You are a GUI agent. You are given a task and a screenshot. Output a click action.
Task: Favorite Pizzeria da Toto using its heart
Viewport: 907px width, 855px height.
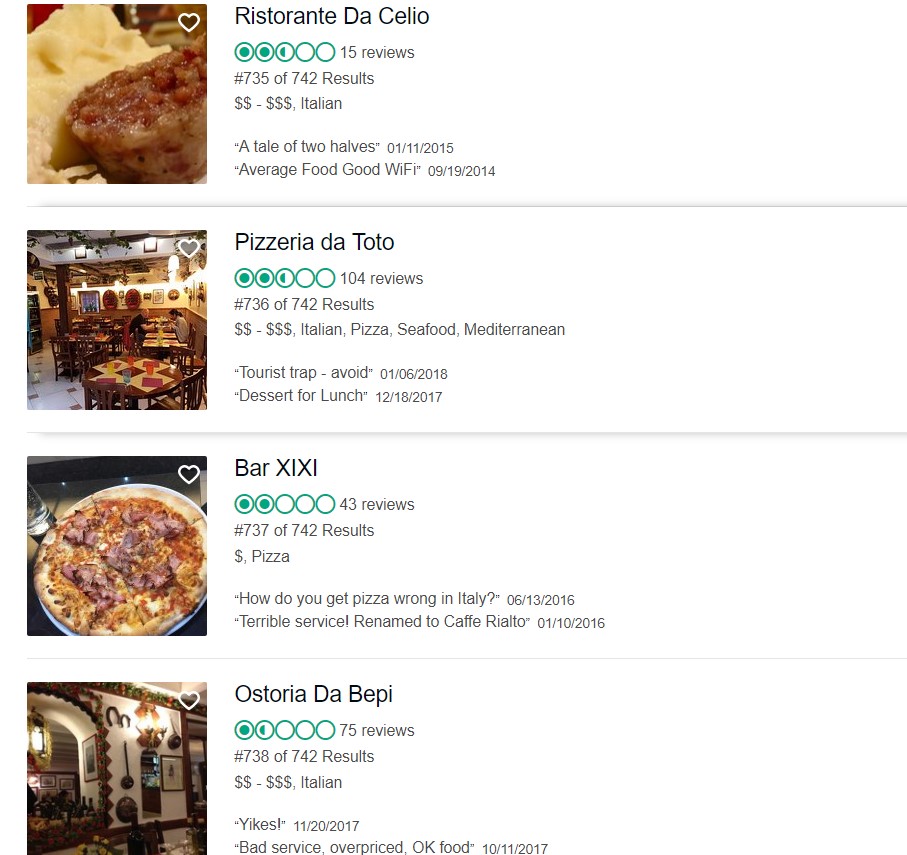point(189,248)
